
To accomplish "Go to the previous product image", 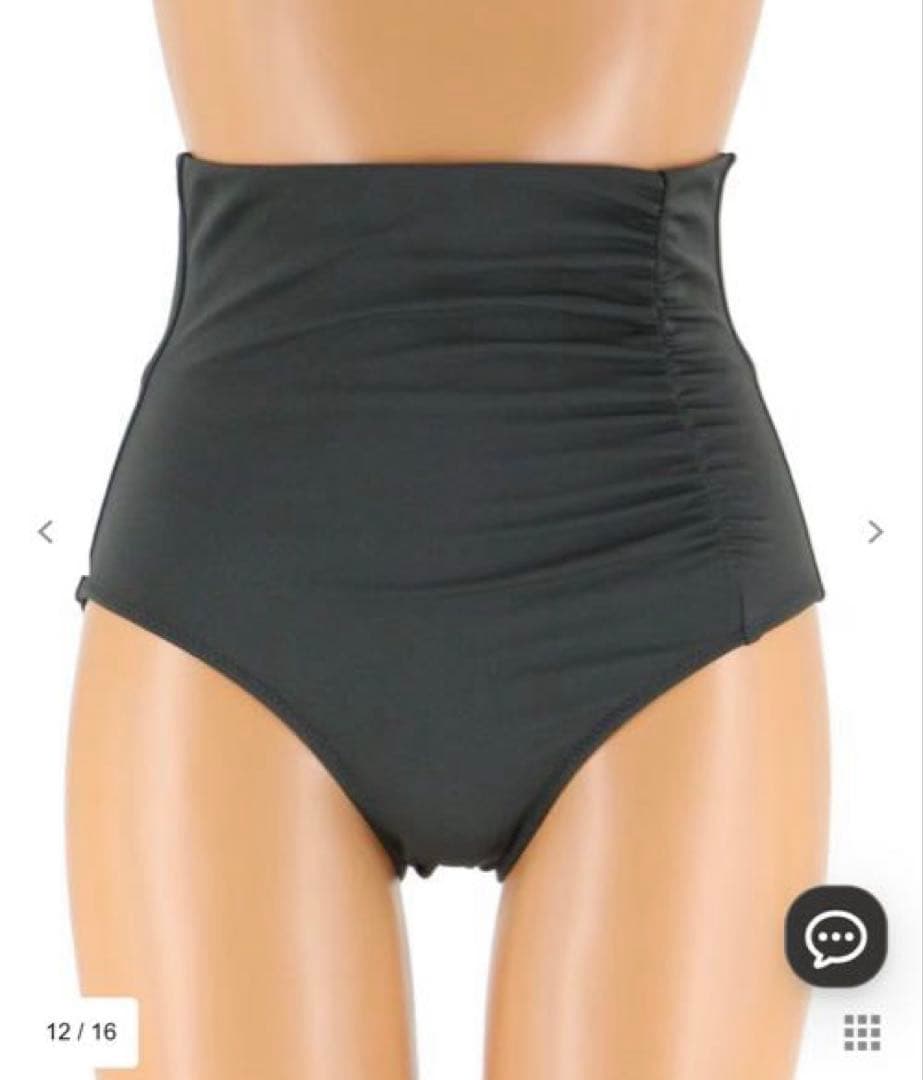I will point(45,532).
